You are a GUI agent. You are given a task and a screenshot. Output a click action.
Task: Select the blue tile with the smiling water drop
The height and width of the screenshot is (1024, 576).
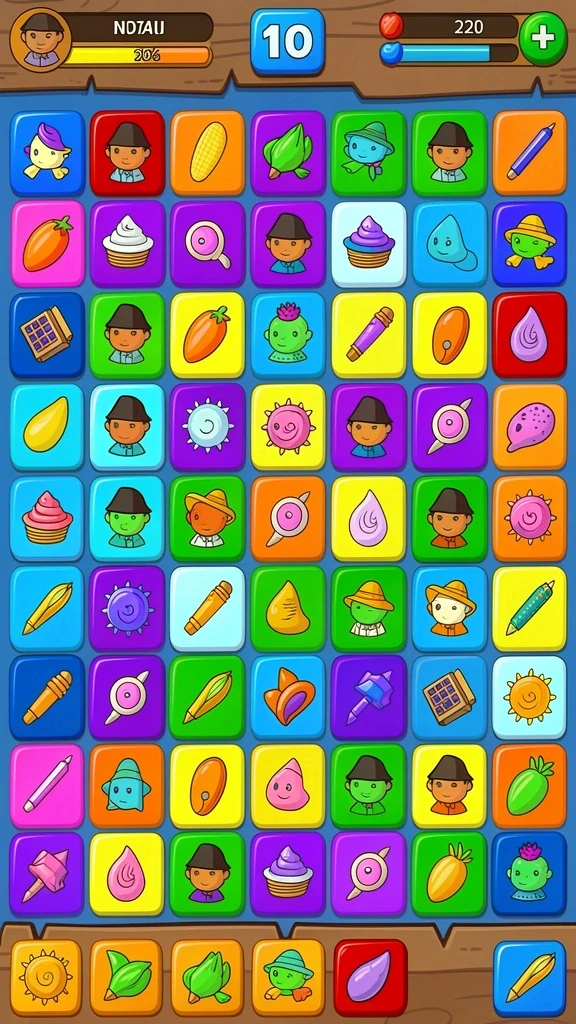tap(449, 244)
